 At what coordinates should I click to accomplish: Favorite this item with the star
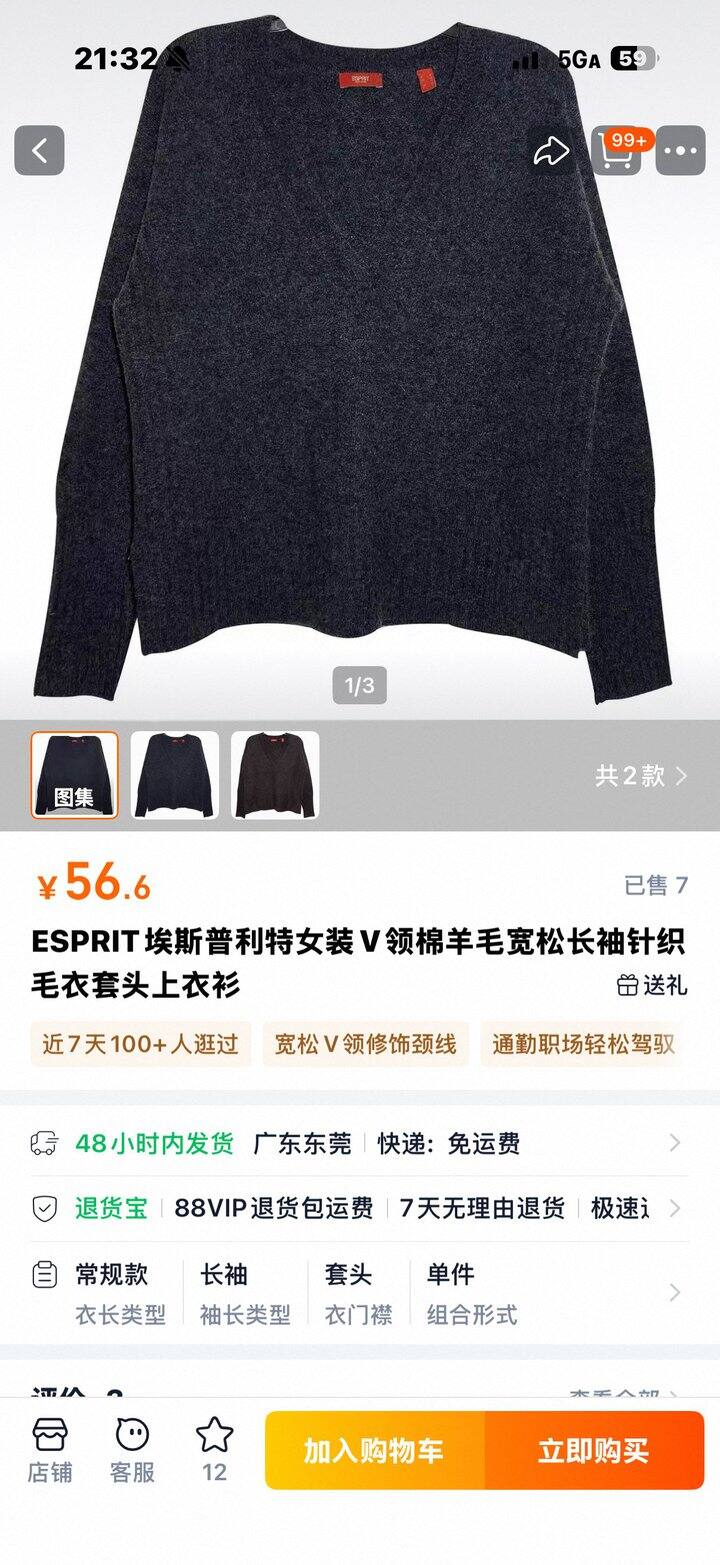point(214,1450)
